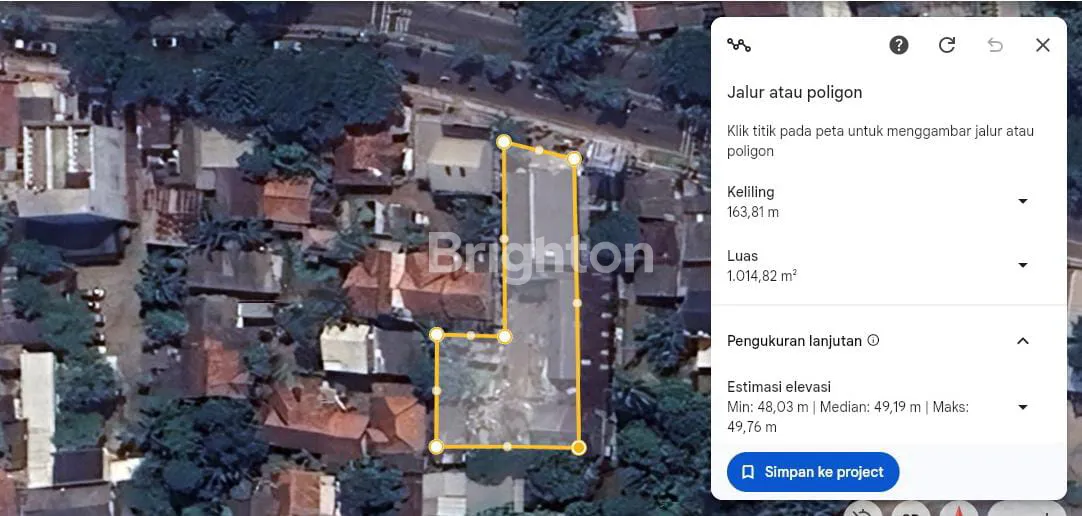Close the Jalur atau poligon panel
Image resolution: width=1082 pixels, height=516 pixels.
(1043, 45)
